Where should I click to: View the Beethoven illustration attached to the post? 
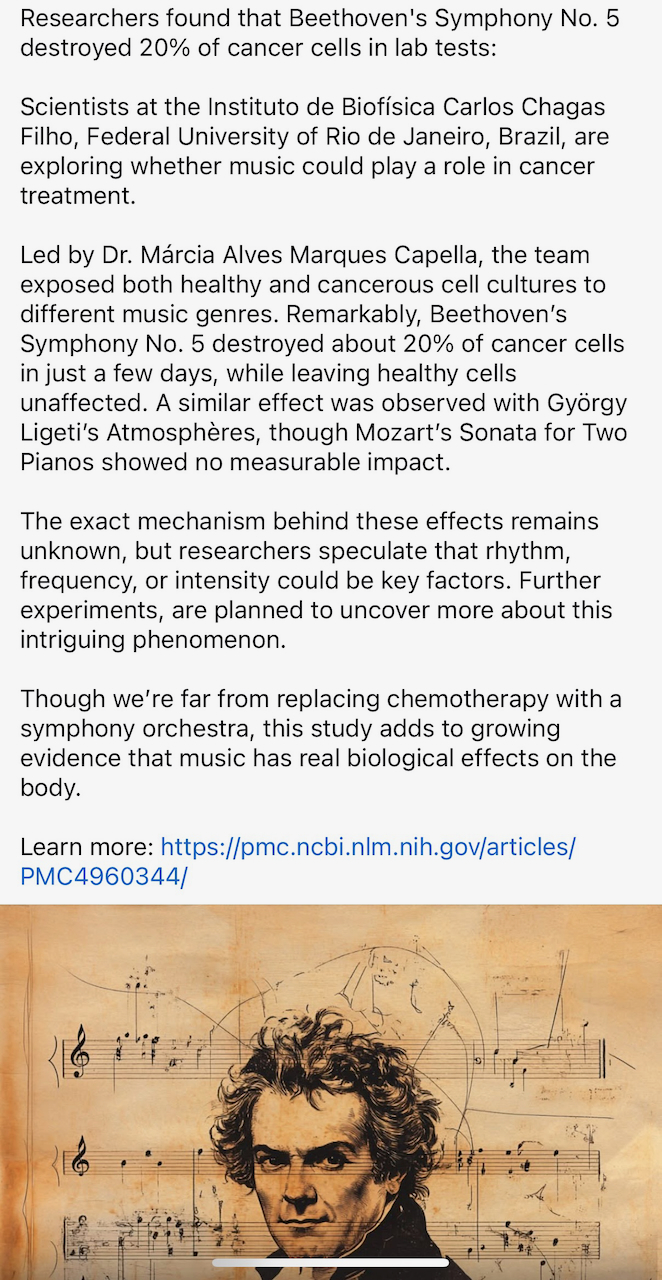331,1090
